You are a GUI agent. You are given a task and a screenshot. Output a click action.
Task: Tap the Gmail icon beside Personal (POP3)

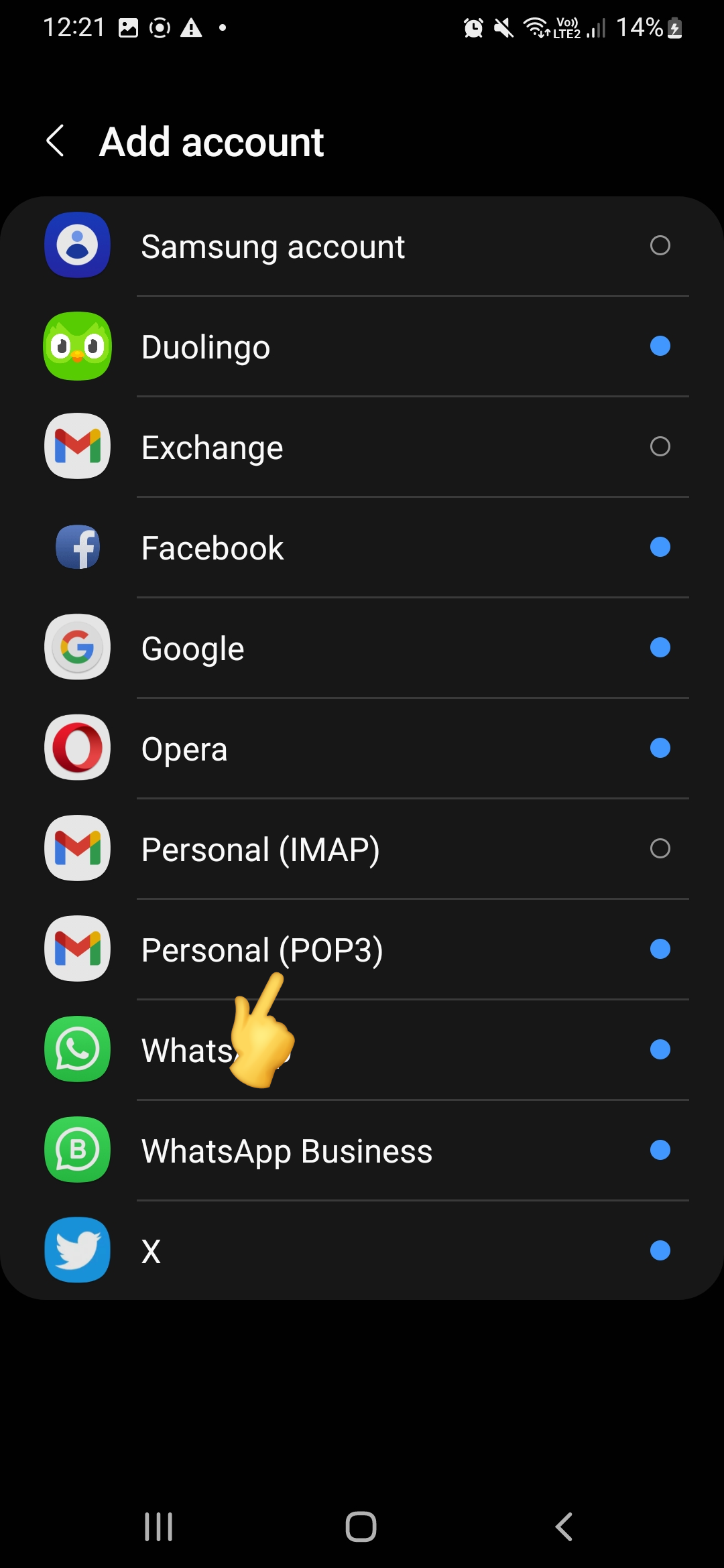coord(76,950)
